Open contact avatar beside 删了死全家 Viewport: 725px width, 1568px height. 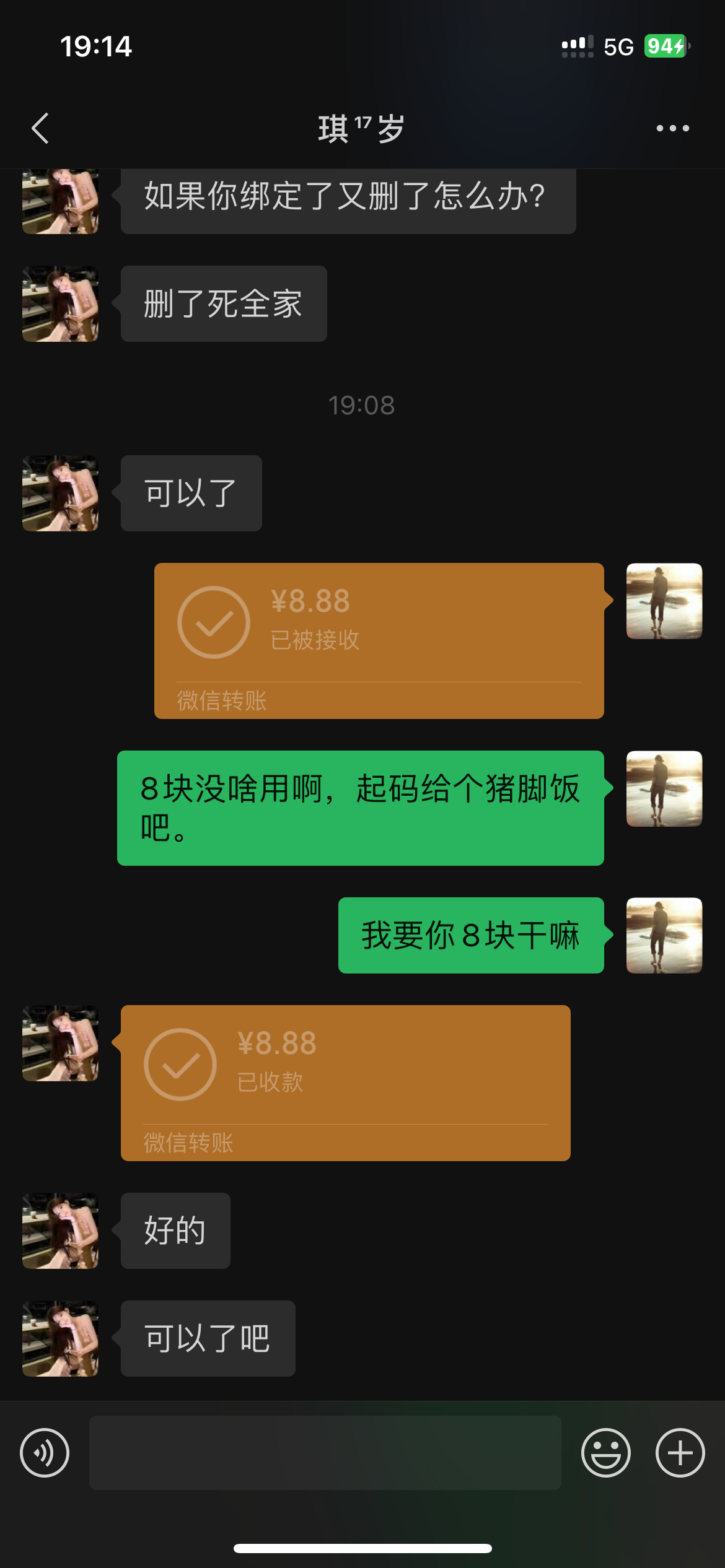(60, 303)
